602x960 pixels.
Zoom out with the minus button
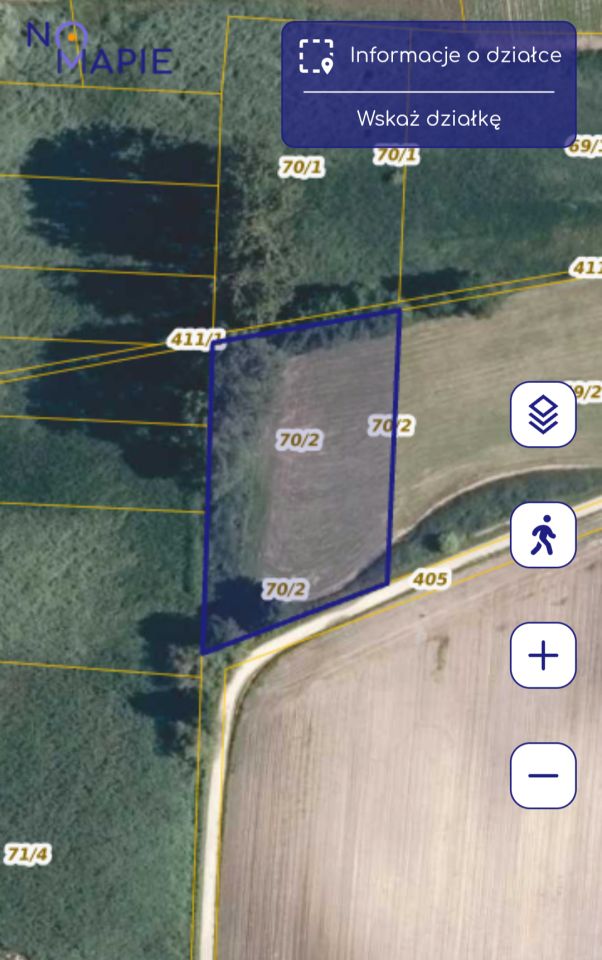543,775
